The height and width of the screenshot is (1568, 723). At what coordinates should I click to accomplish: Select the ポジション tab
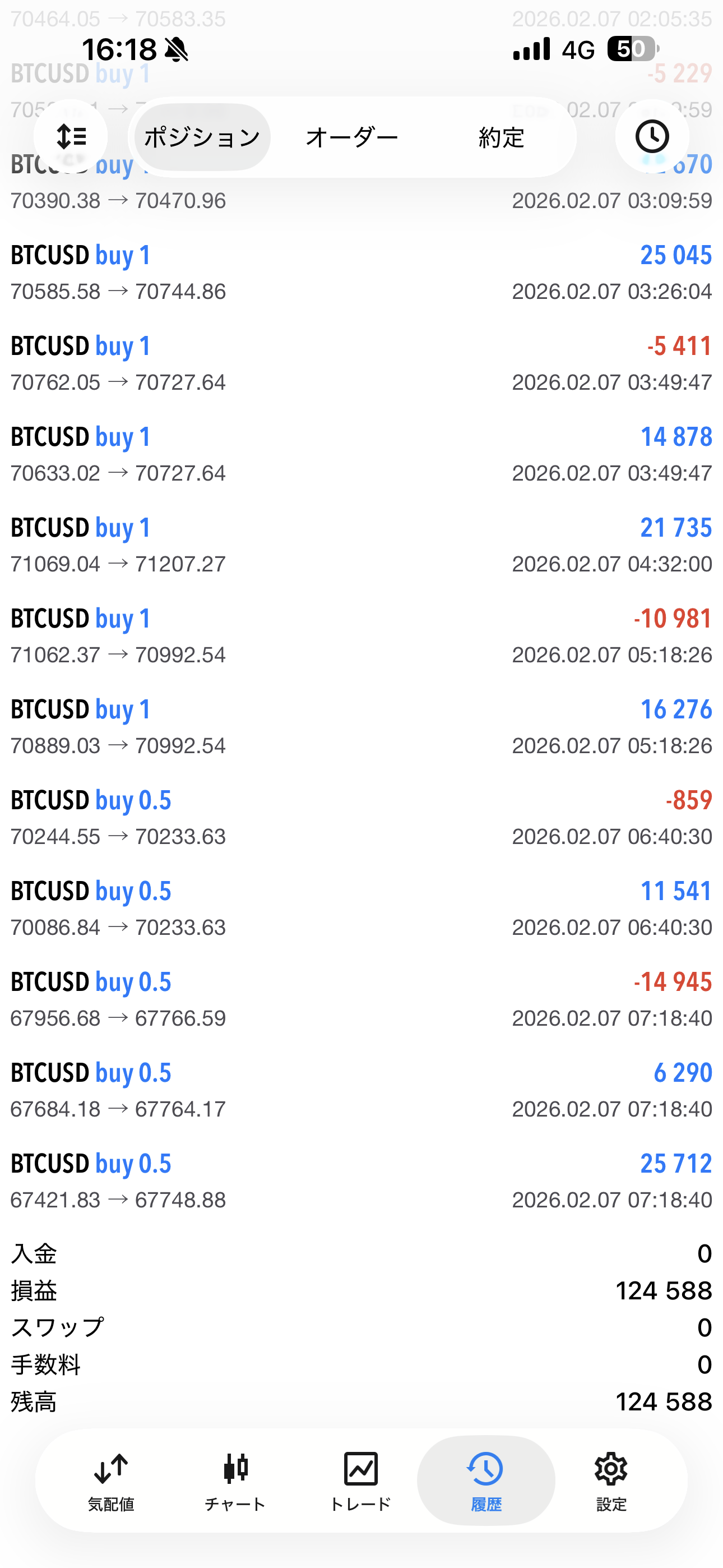pyautogui.click(x=202, y=137)
